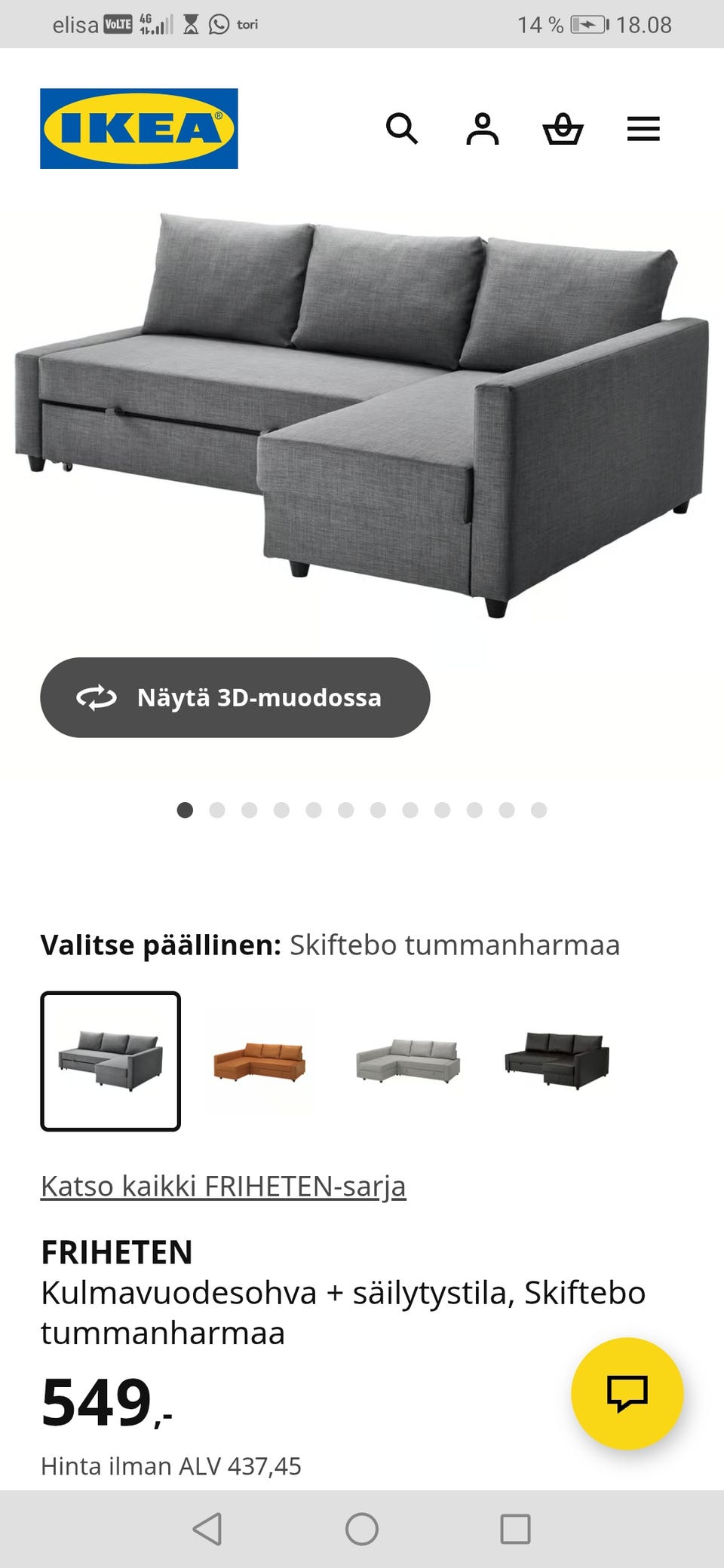Select the orange Friheten cover variant
724x1568 pixels.
[x=259, y=1058]
